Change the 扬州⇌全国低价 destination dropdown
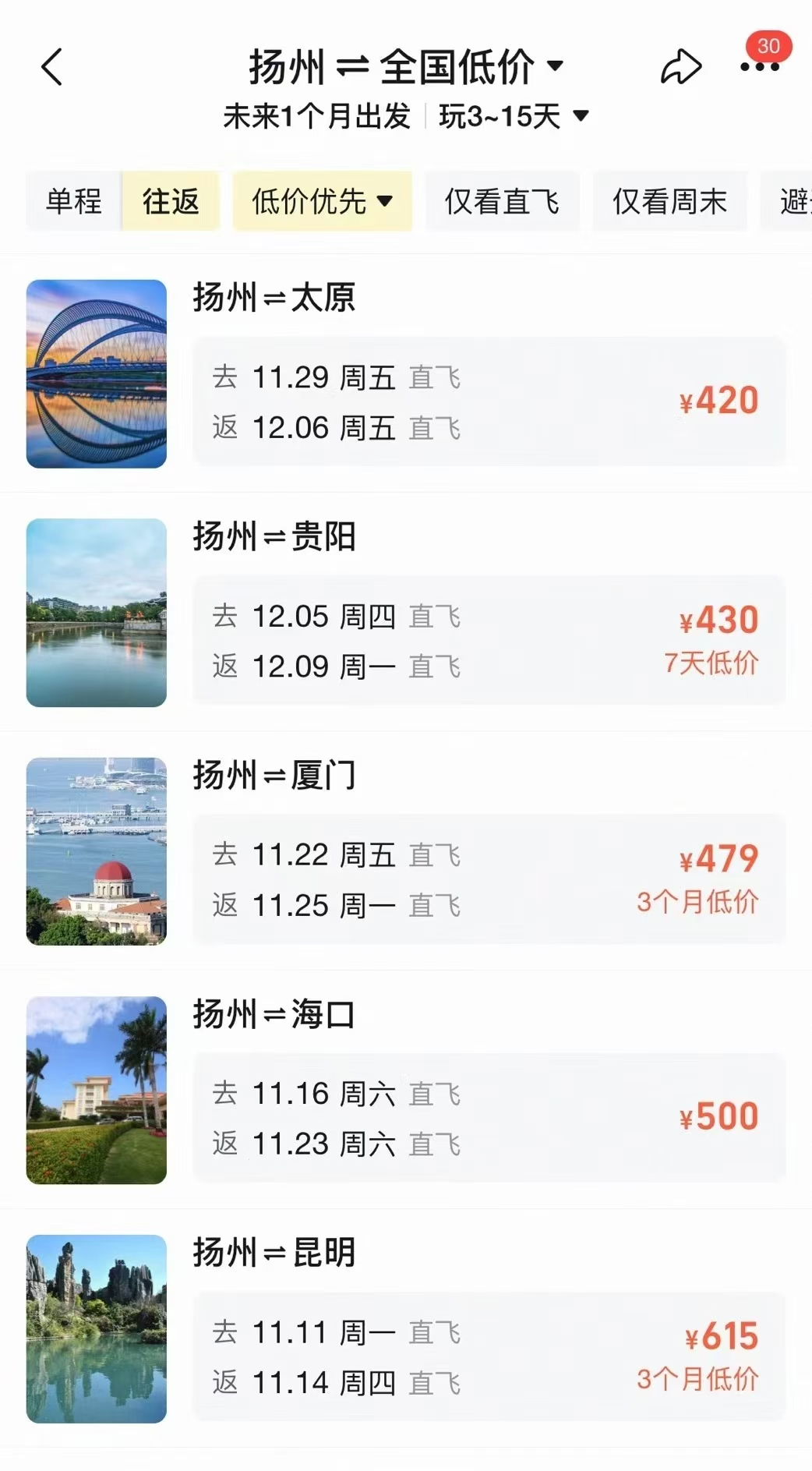812x1471 pixels. point(405,67)
